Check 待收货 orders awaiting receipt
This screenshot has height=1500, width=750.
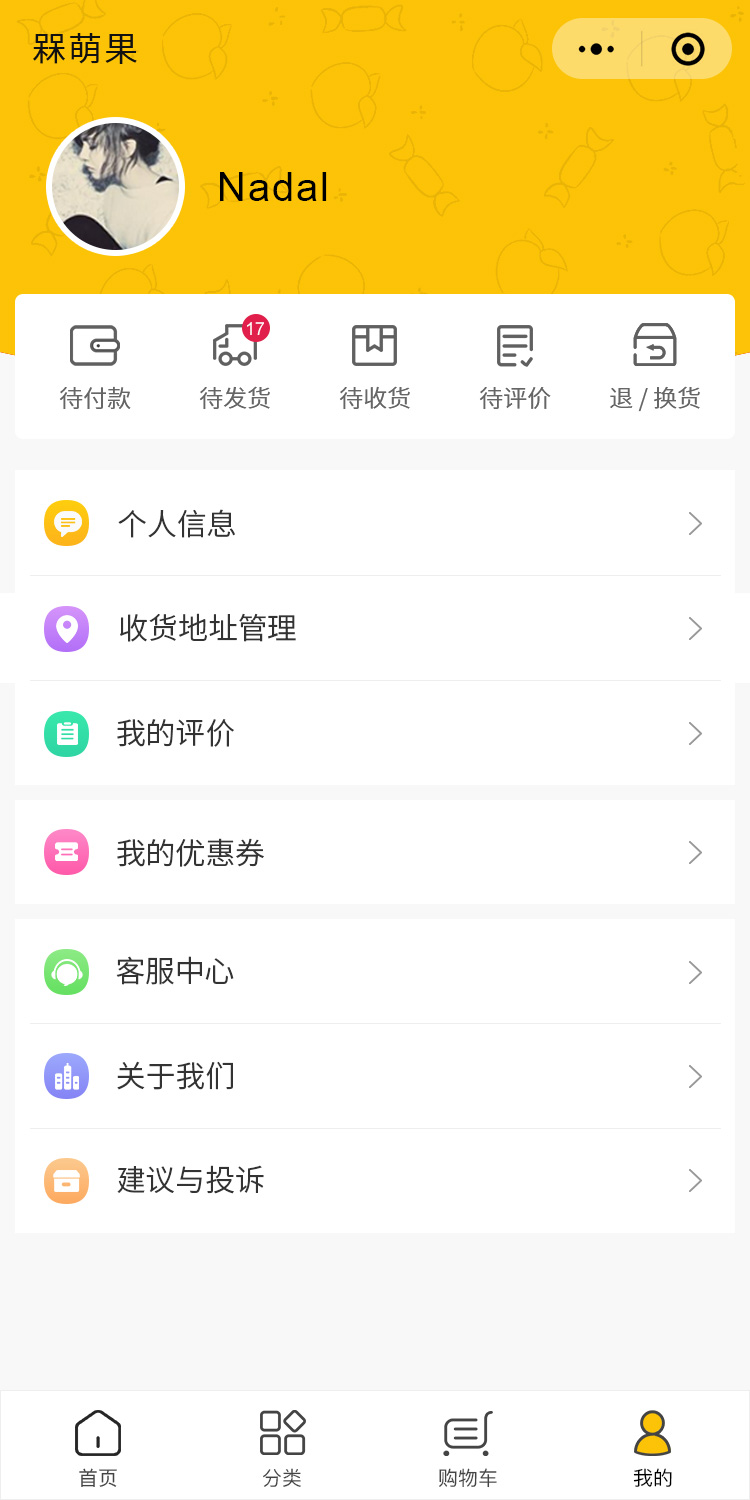(375, 367)
